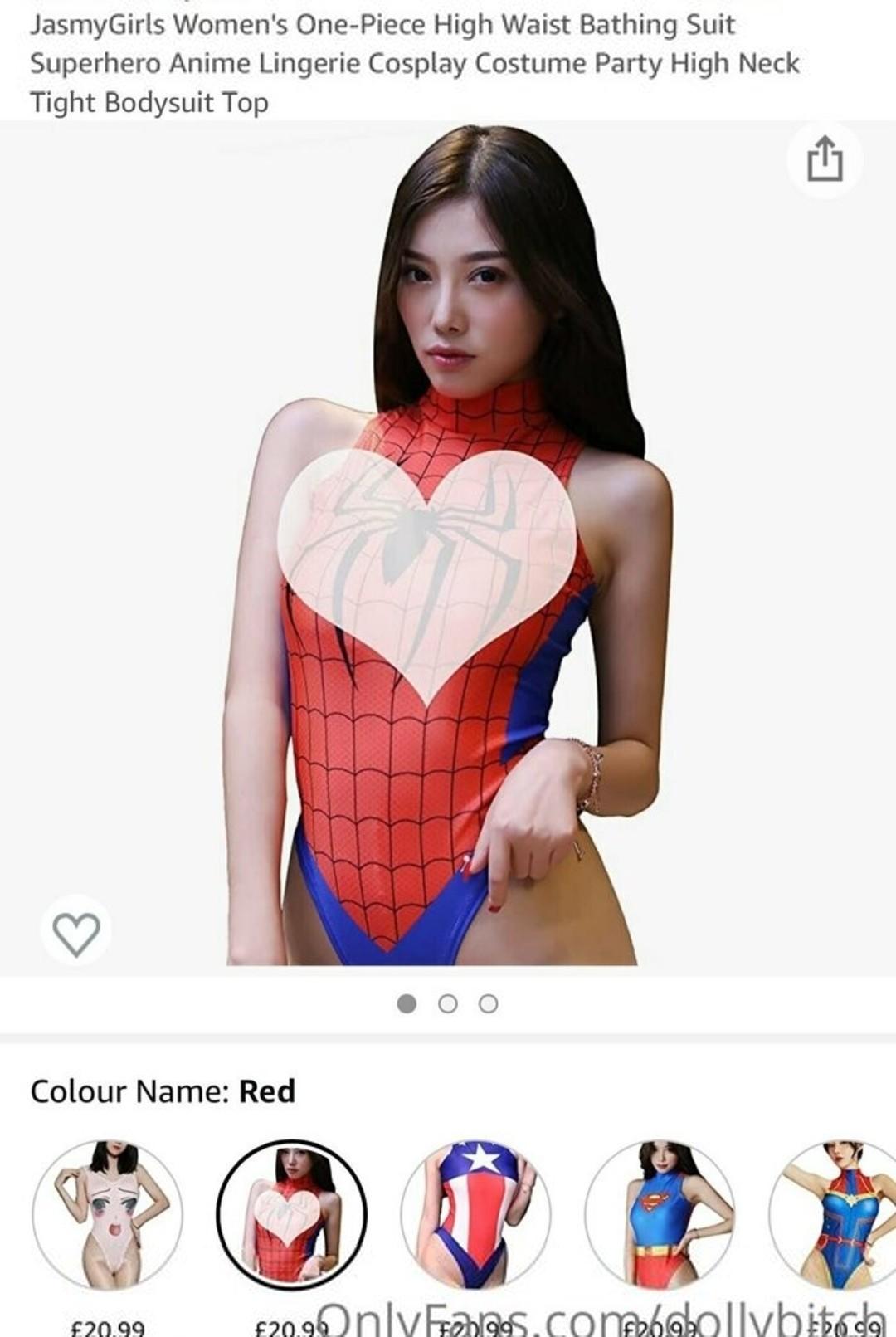Add the bodysuit to the wish list
The width and height of the screenshot is (896, 1337).
76,932
